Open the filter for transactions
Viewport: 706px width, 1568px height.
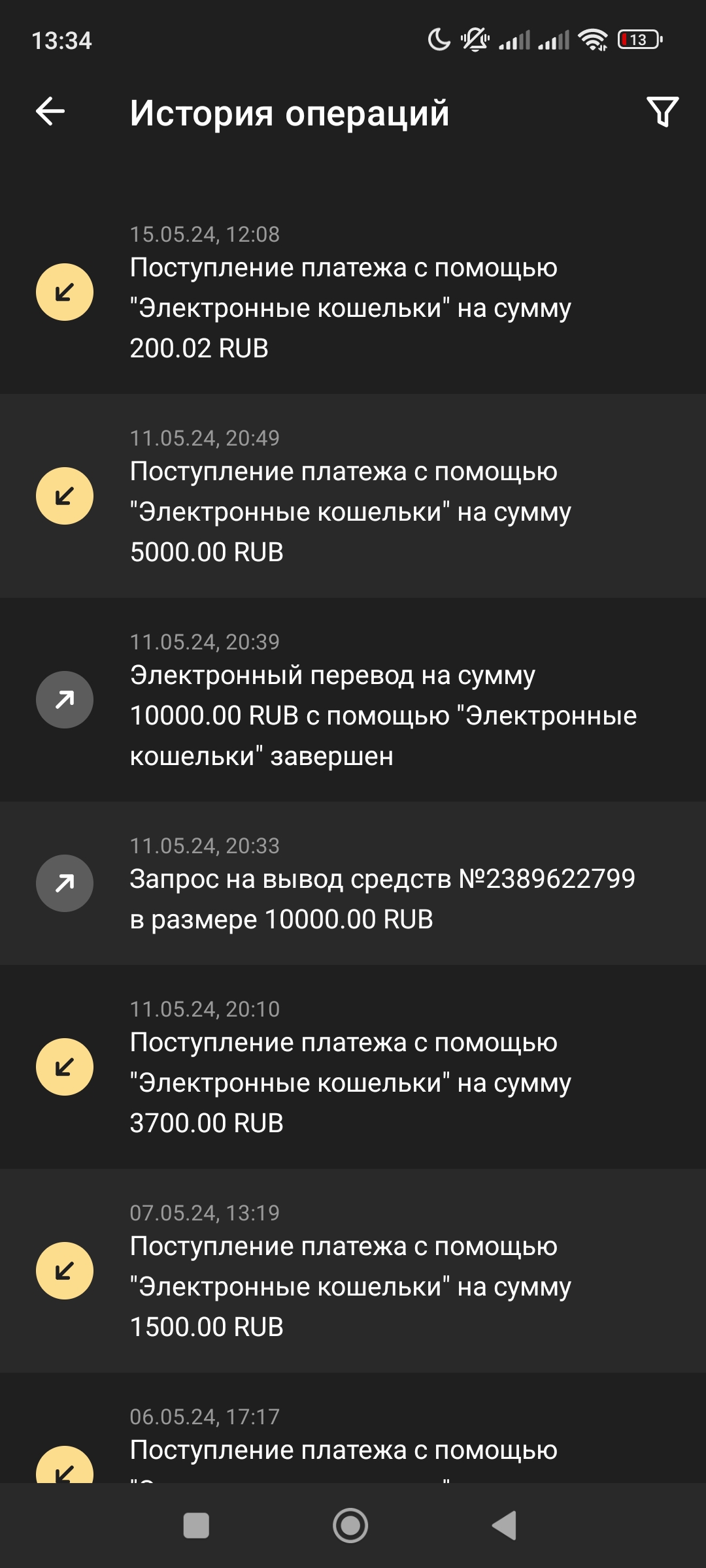tap(662, 112)
